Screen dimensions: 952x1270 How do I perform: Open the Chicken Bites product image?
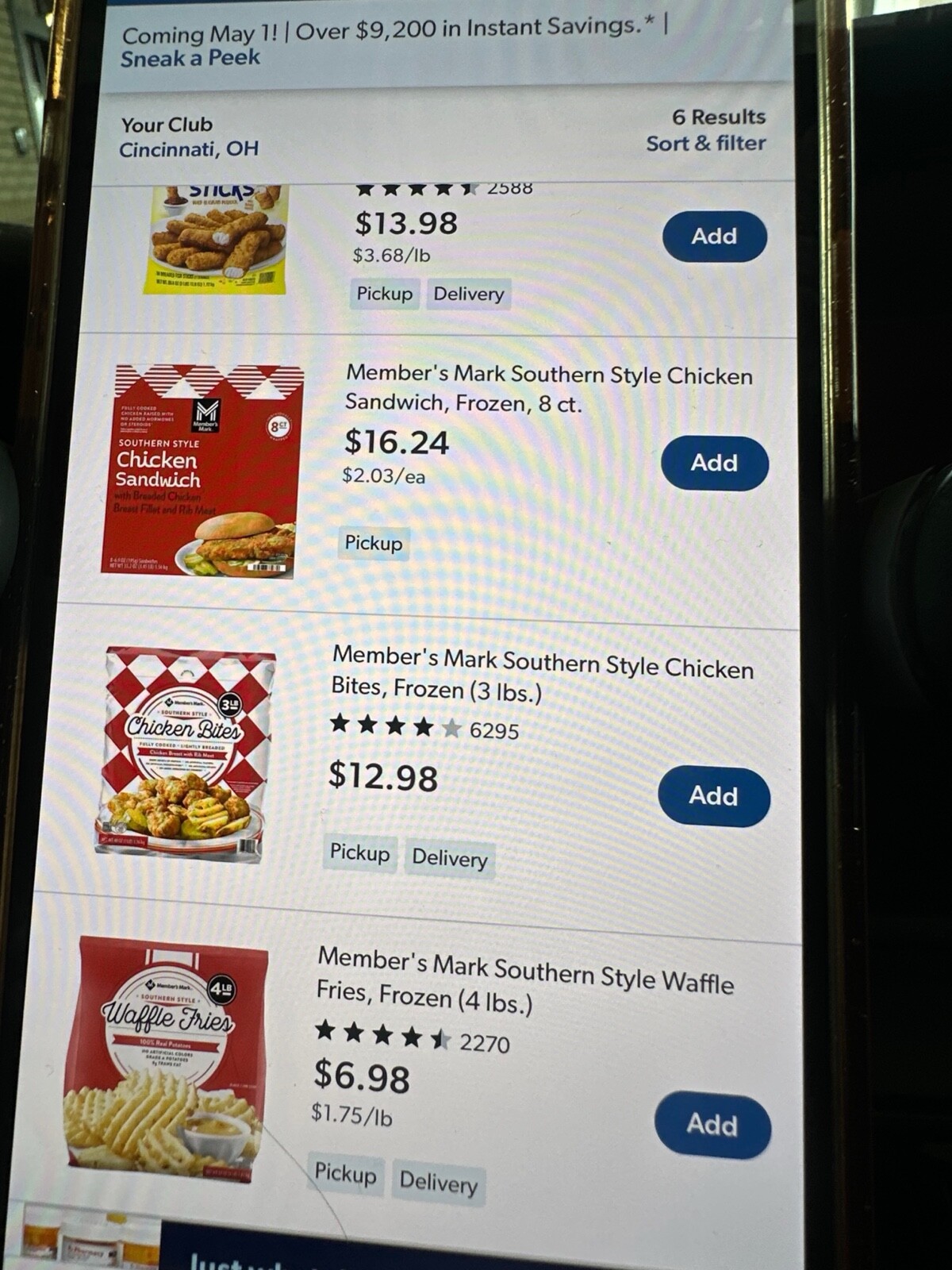pos(186,753)
